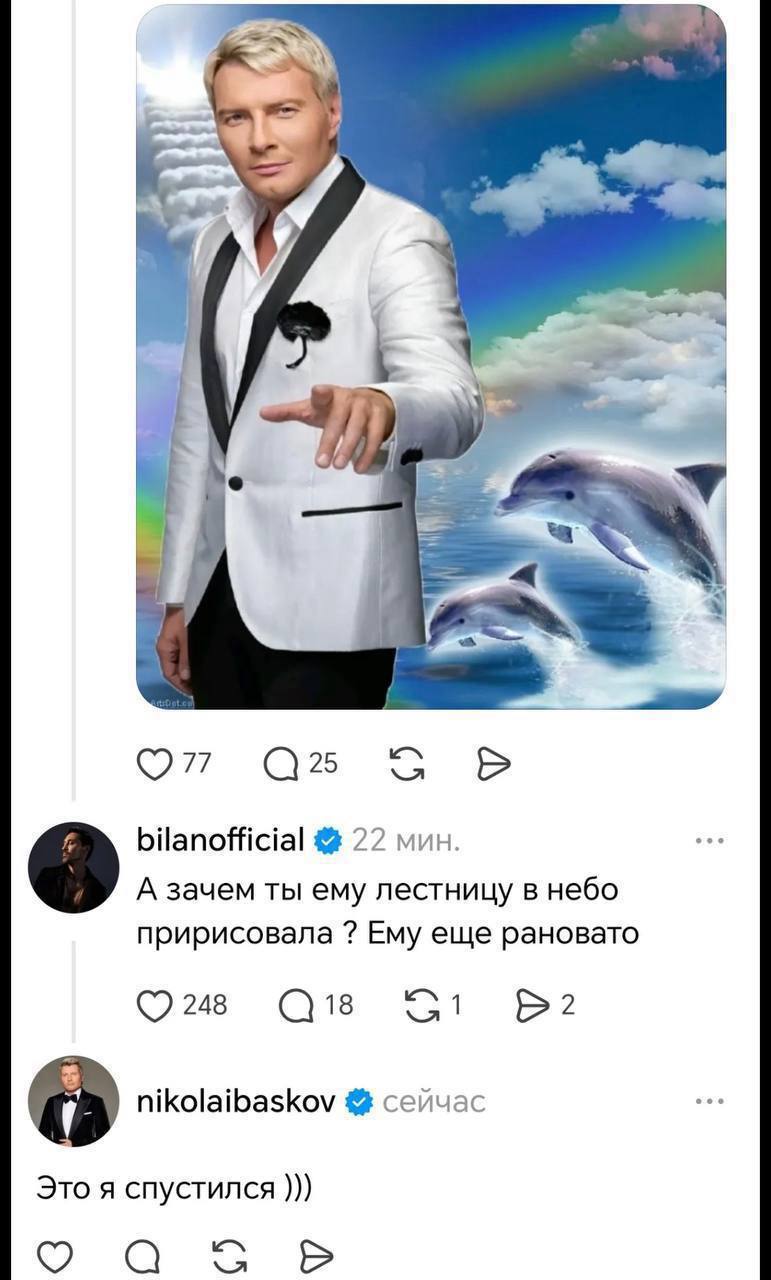Repost the image post
771x1280 pixels.
(403, 765)
